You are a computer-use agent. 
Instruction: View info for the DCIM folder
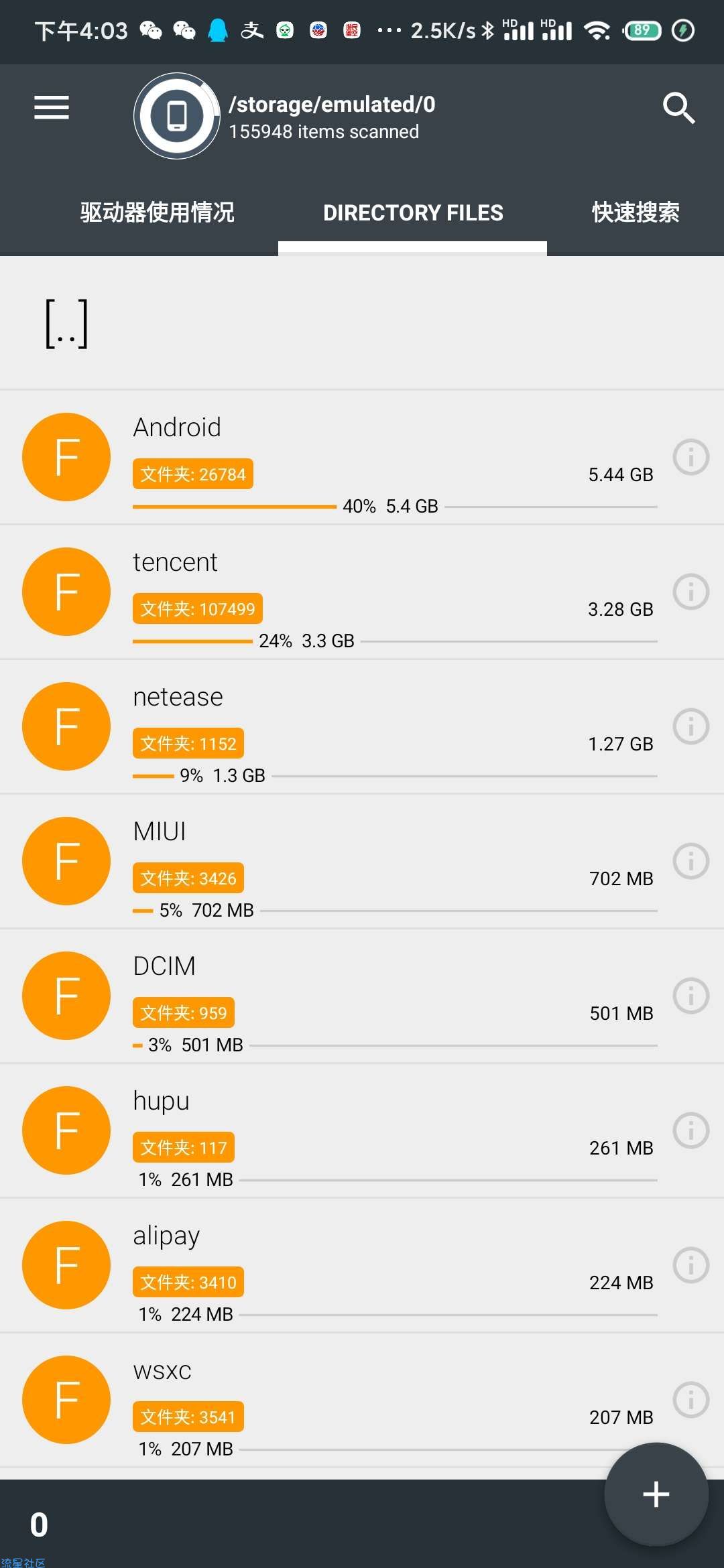[x=691, y=996]
